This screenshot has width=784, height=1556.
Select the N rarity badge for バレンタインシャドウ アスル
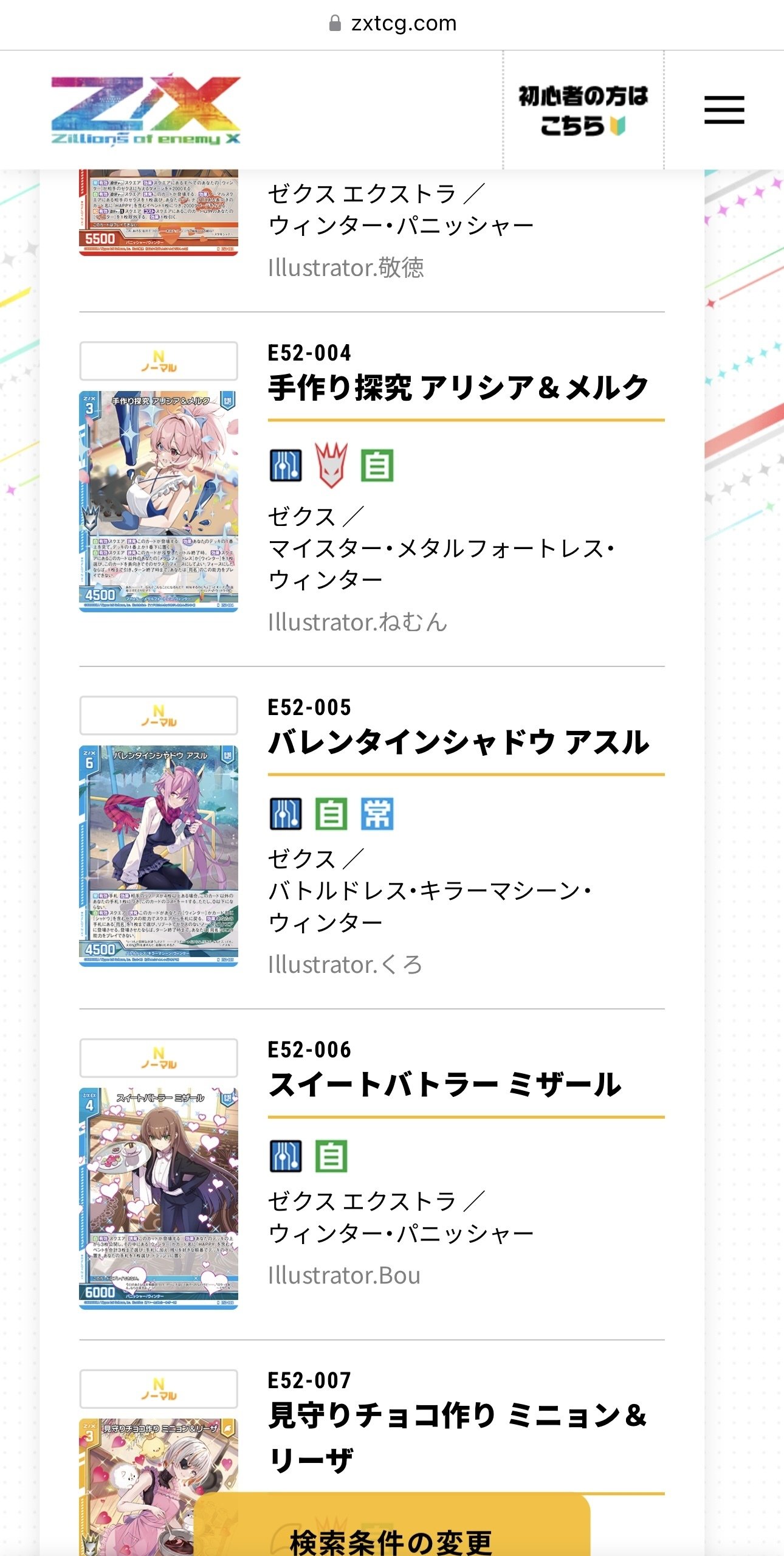coord(159,716)
